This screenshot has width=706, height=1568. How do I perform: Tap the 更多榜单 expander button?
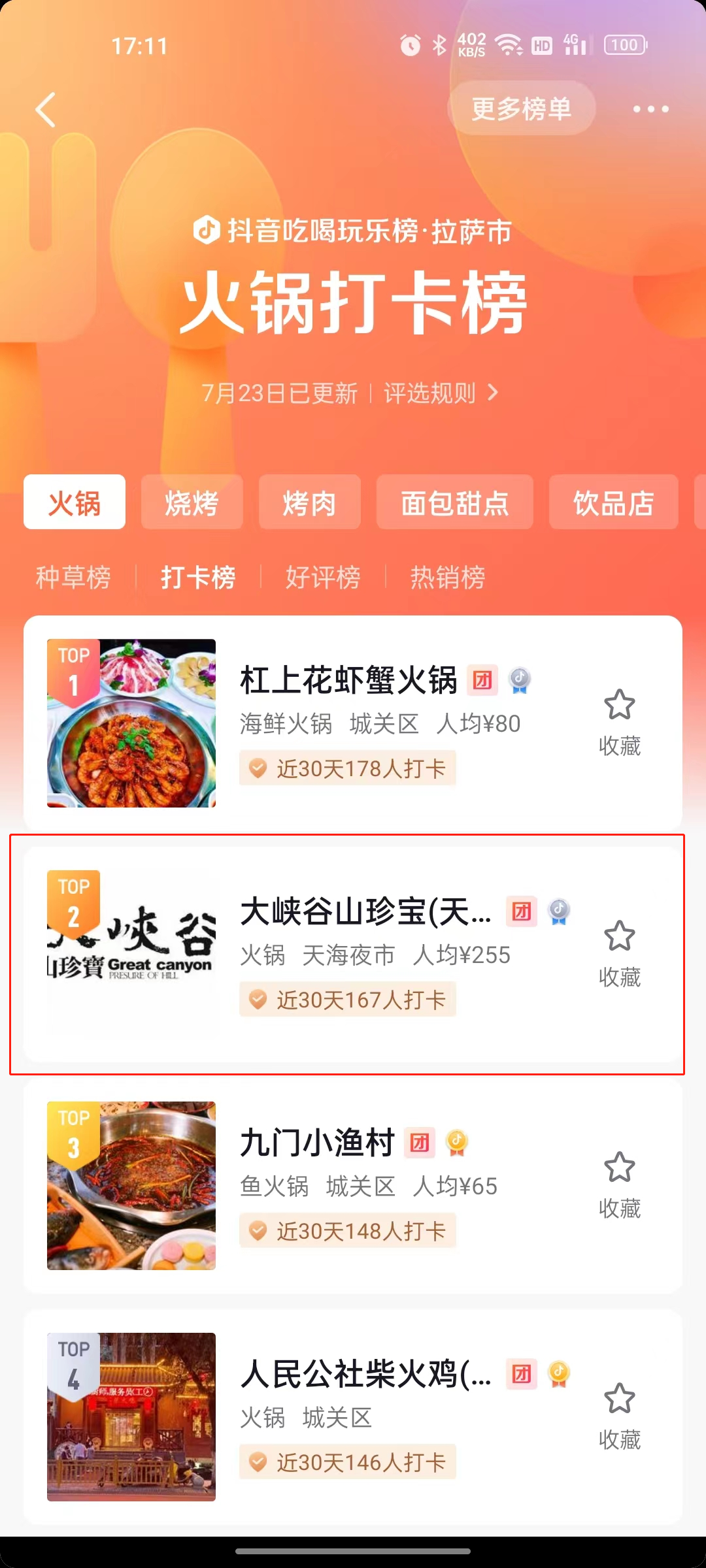(521, 108)
